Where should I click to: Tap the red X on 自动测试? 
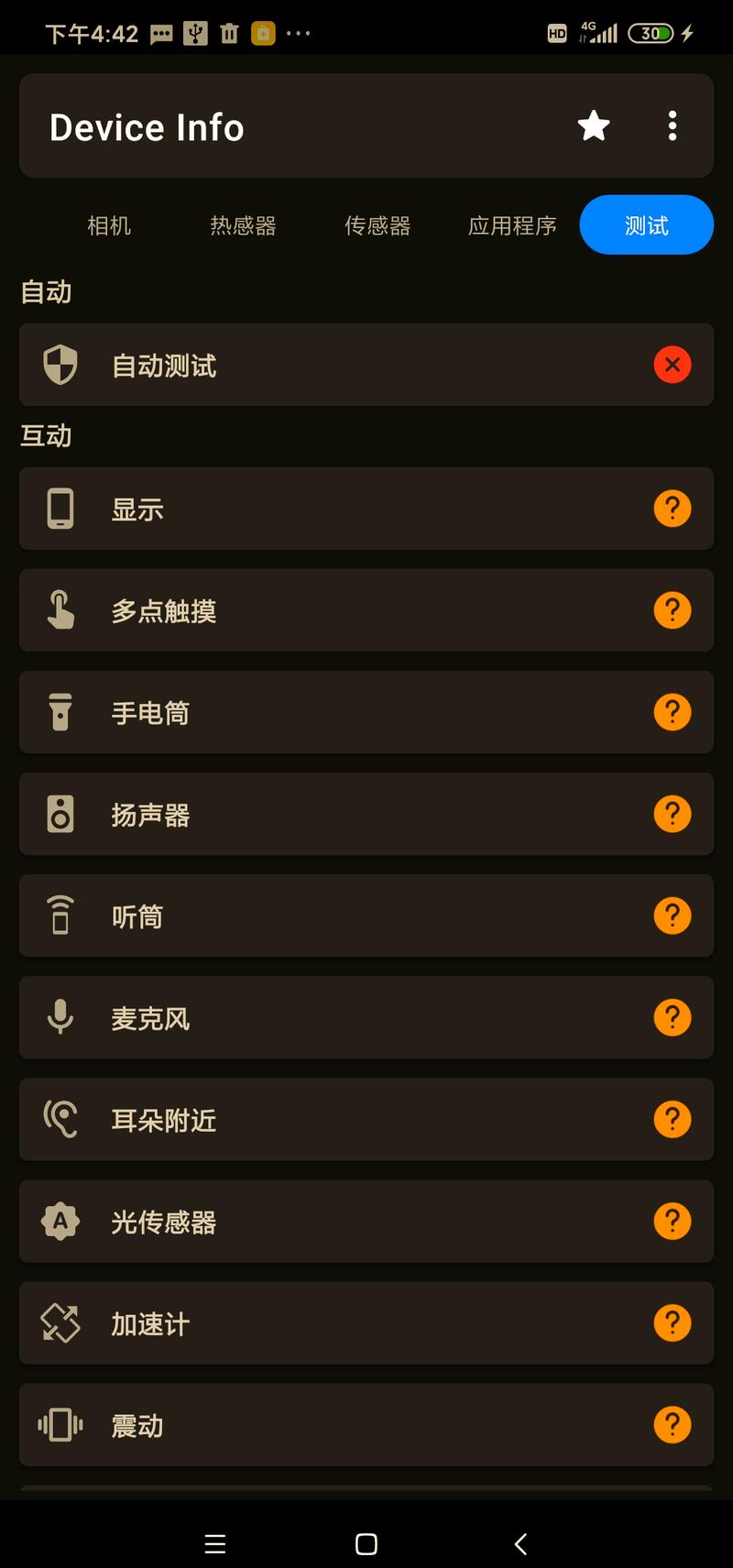673,365
